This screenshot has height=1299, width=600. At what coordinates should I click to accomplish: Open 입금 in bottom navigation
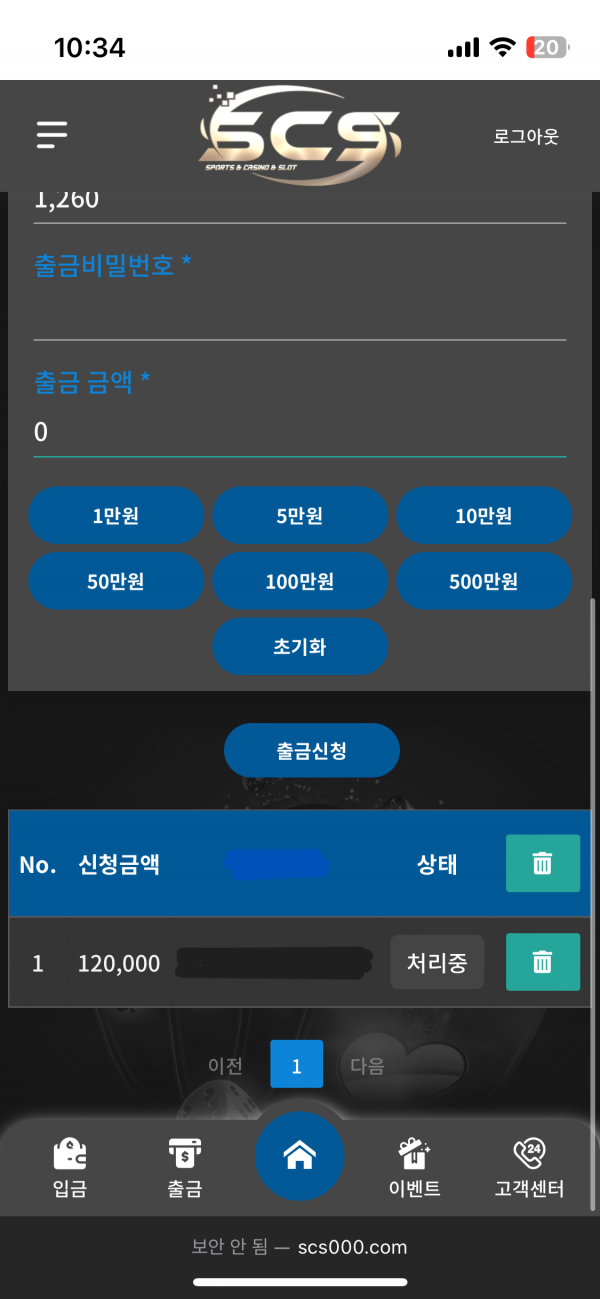[x=70, y=1168]
